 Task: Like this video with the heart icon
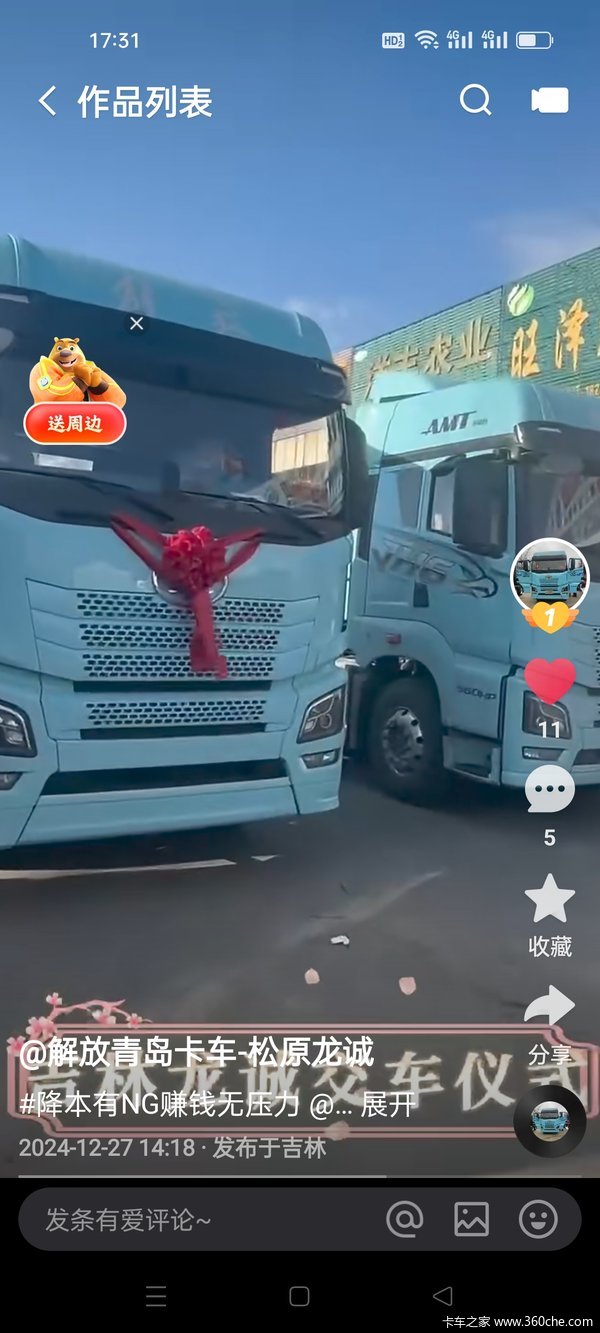tap(549, 682)
